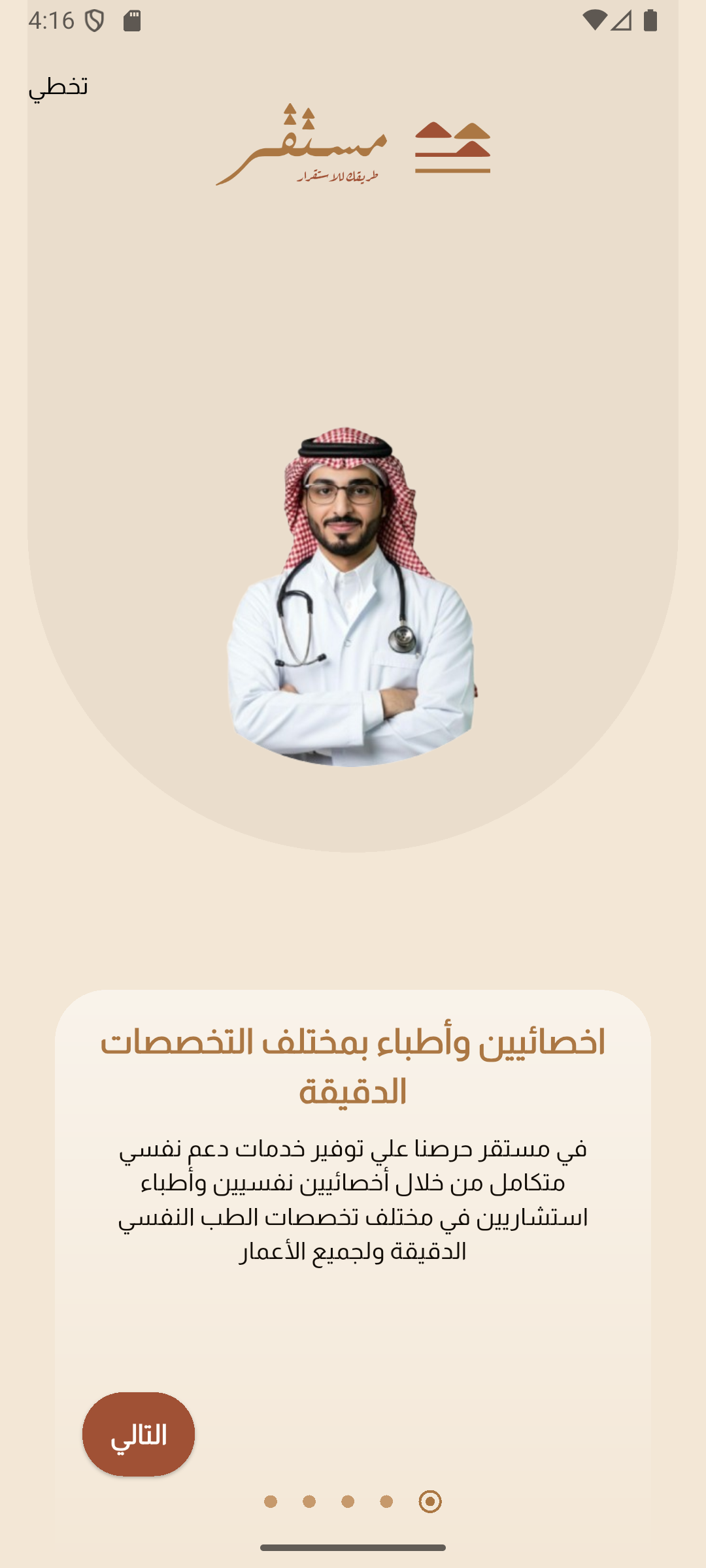This screenshot has height=1568, width=706.
Task: Tap the تخطي (Skip) button
Action: pyautogui.click(x=58, y=87)
